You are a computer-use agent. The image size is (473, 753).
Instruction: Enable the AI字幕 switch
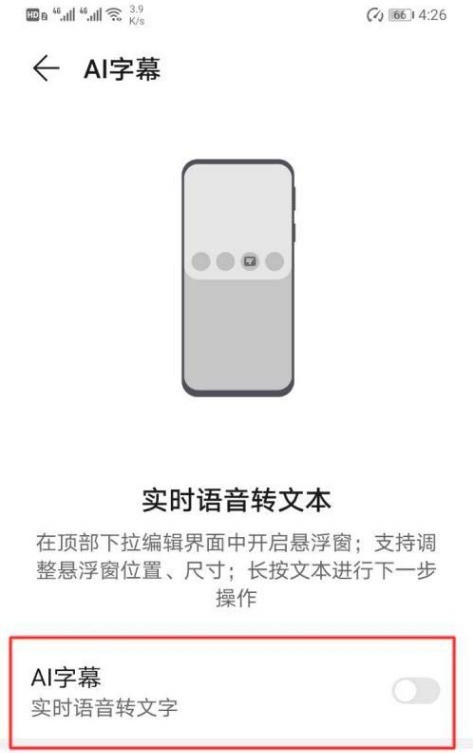tap(416, 691)
